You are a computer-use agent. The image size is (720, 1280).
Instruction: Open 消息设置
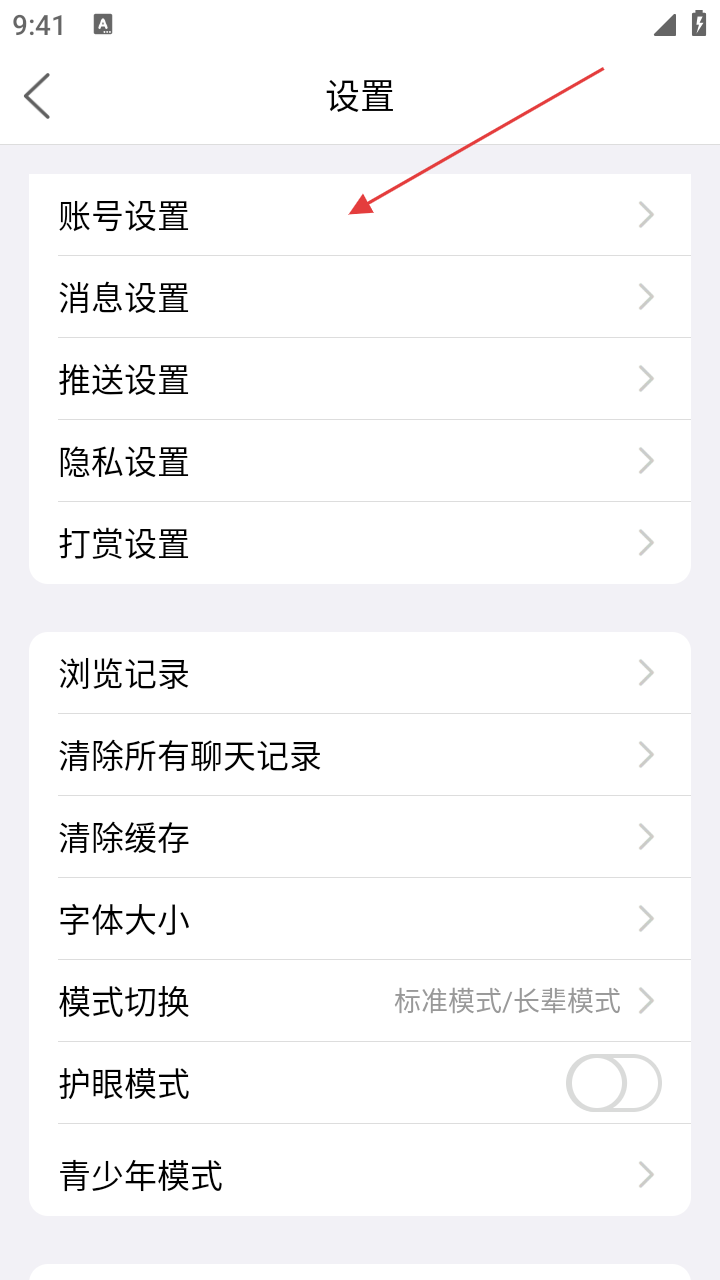point(360,297)
